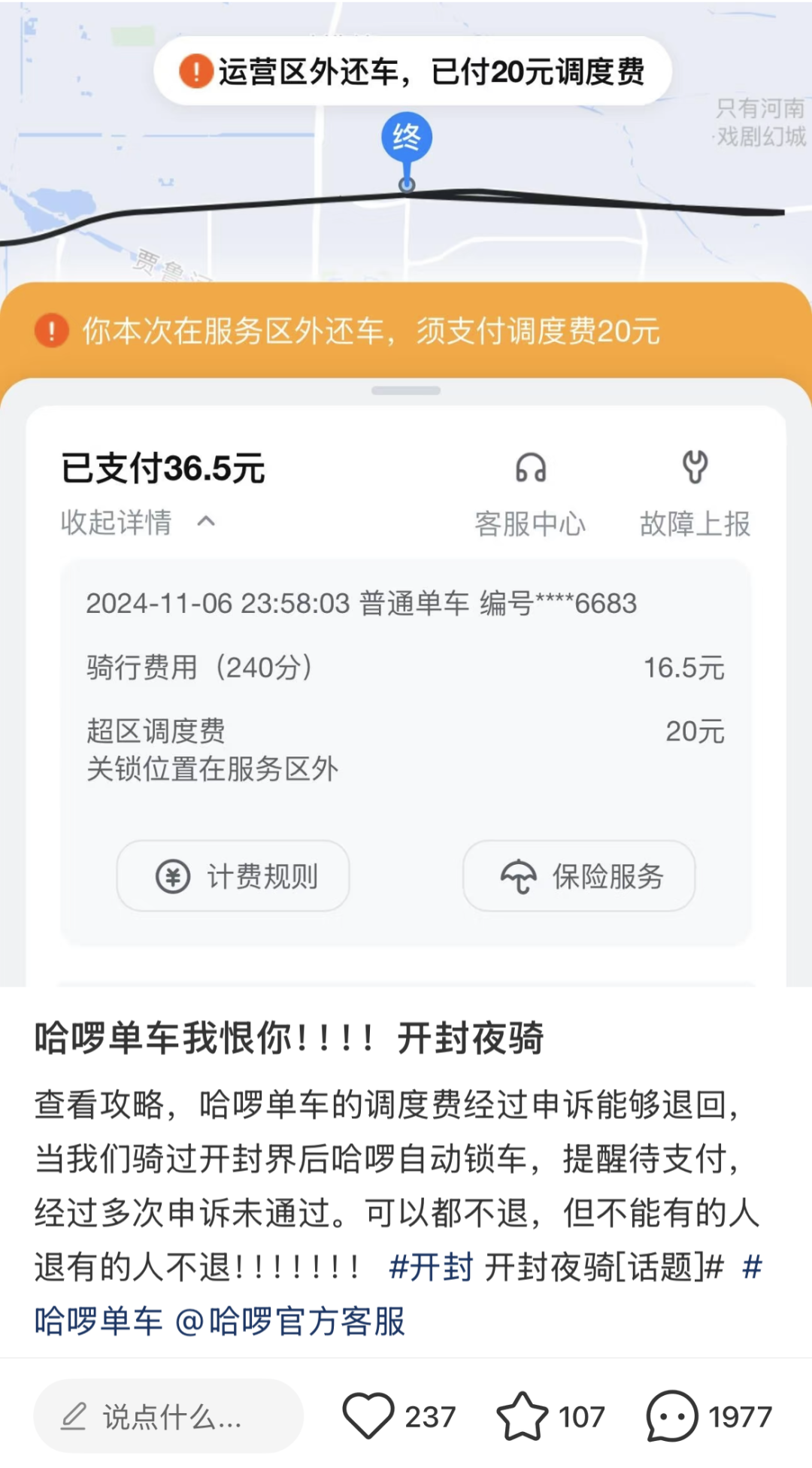This screenshot has height=1468, width=812.
Task: Like this post with the heart icon
Action: 368,1417
